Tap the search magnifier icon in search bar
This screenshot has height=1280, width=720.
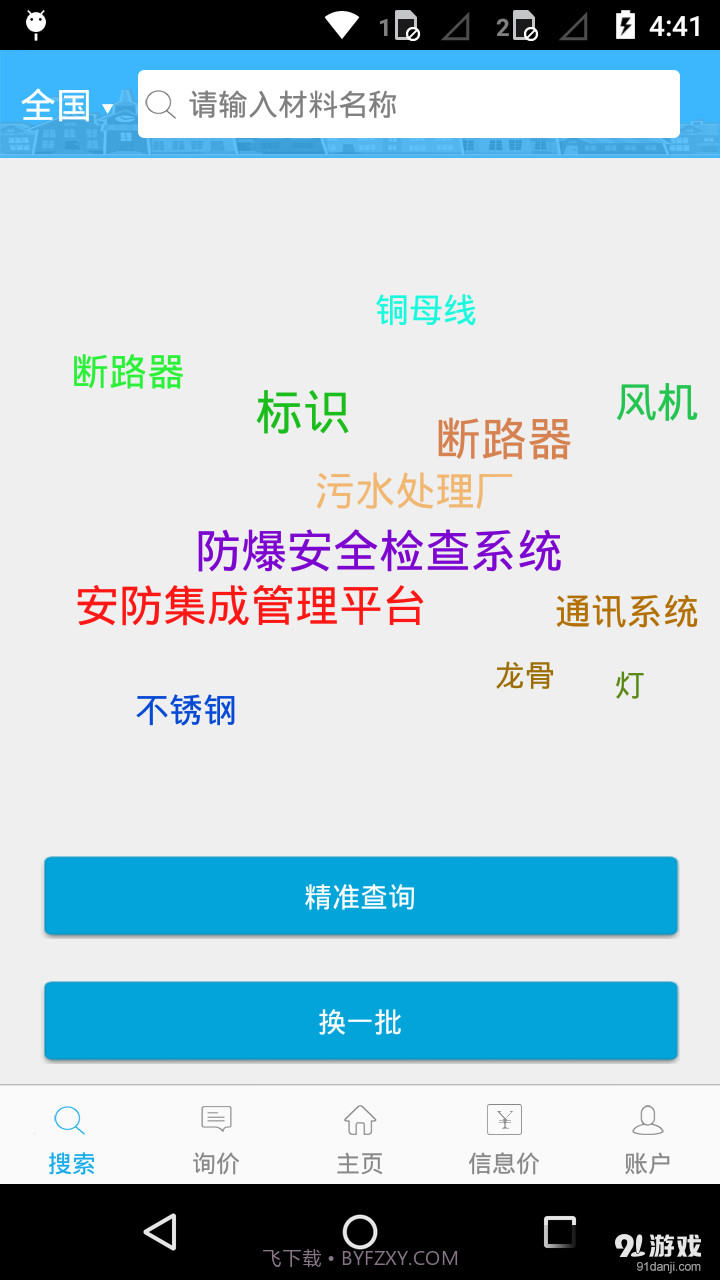(161, 103)
